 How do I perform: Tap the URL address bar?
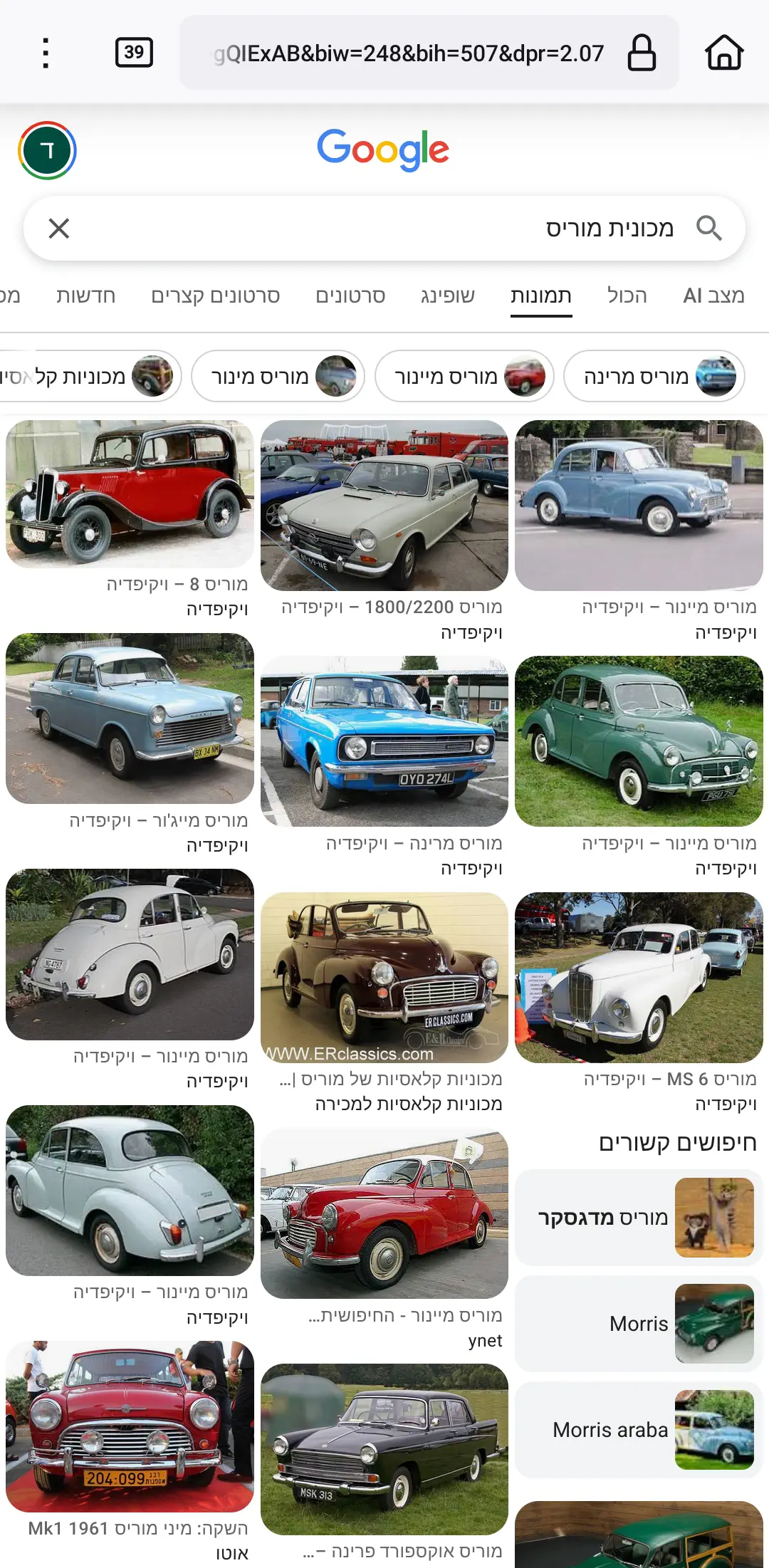pos(409,53)
